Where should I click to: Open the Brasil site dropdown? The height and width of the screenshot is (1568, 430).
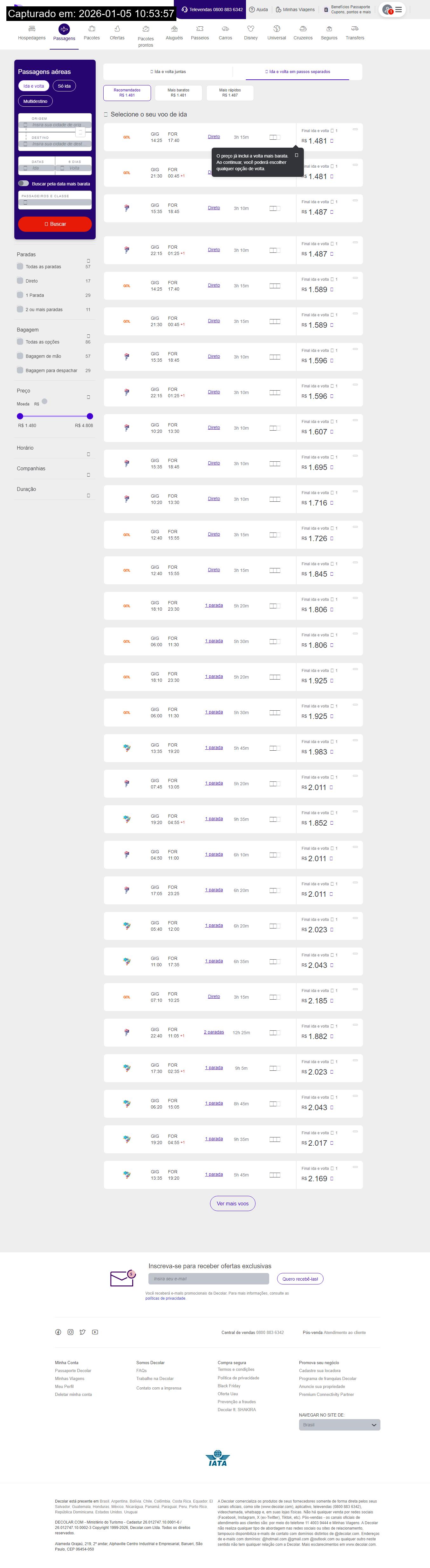339,1425
